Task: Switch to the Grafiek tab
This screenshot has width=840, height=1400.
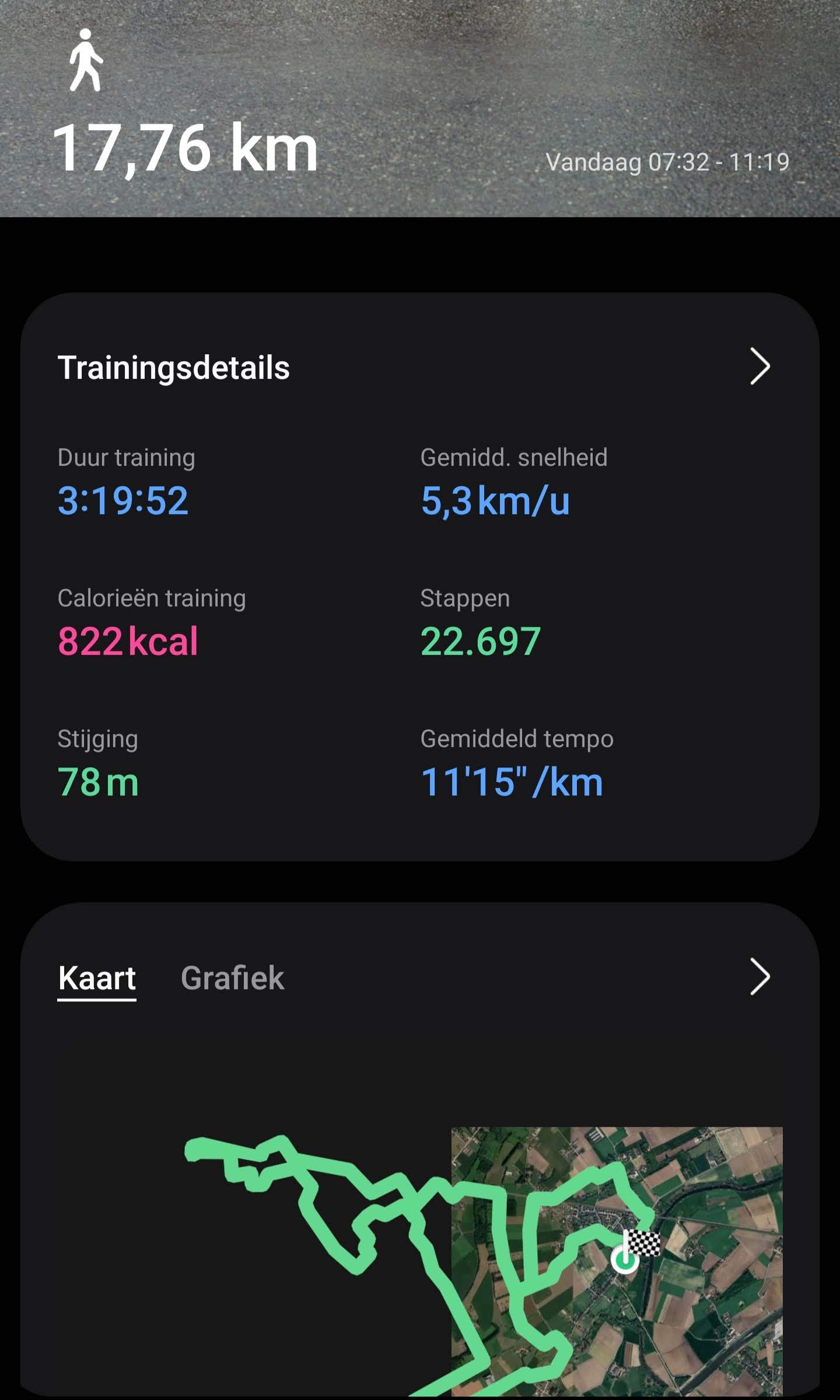Action: coord(232,978)
